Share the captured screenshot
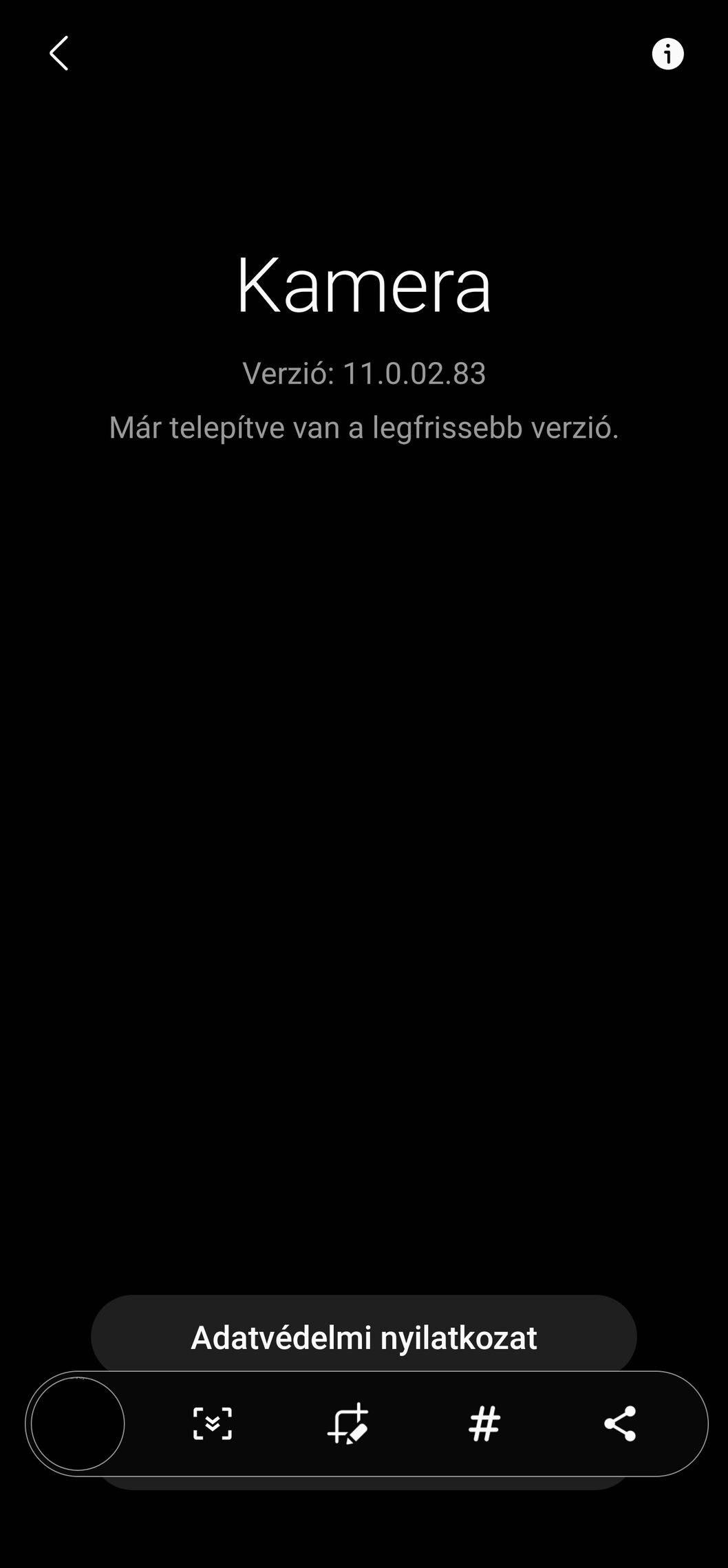The height and width of the screenshot is (1568, 728). tap(619, 1423)
